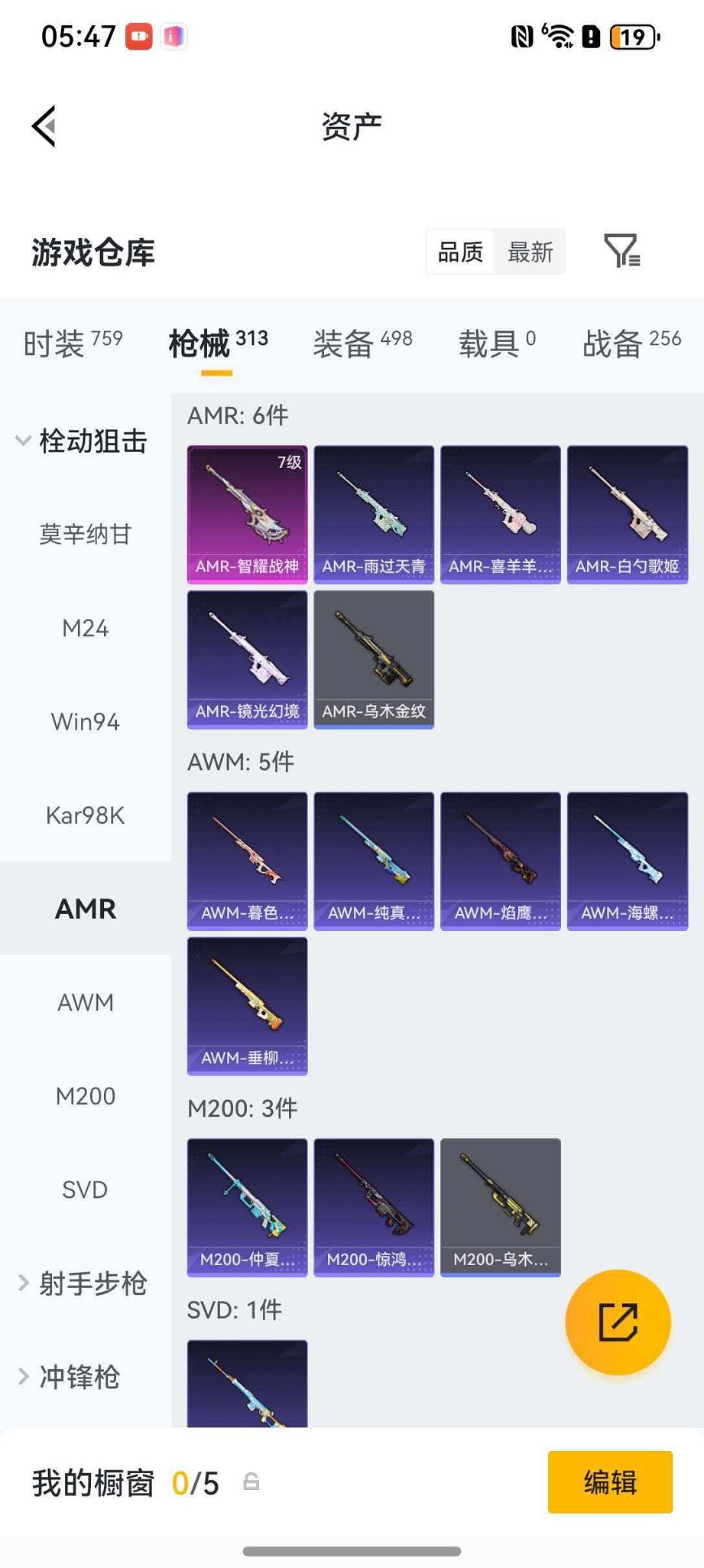Select Kar98K in the side list

coord(86,815)
